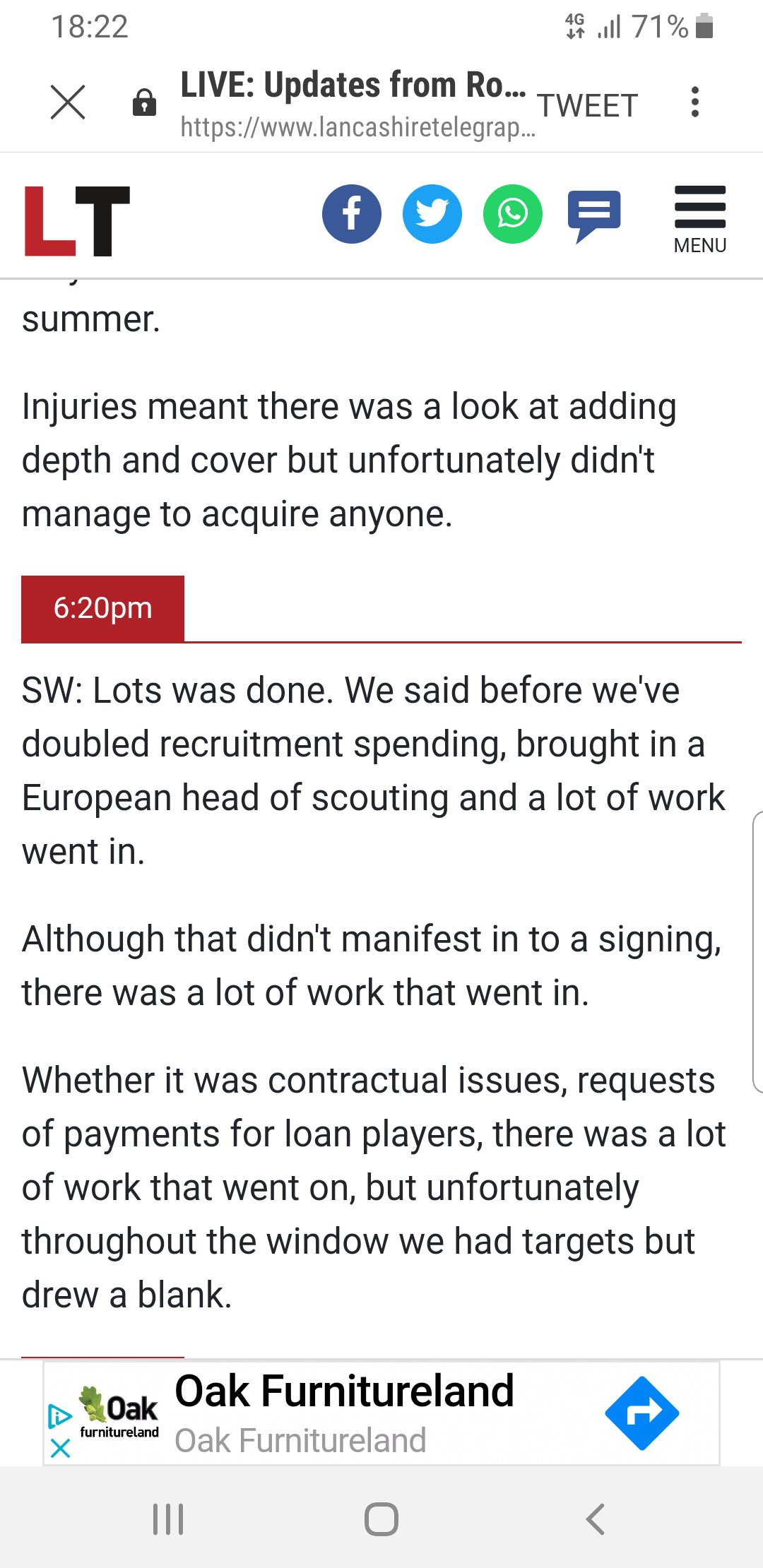Viewport: 763px width, 1568px height.
Task: Tap the blue directions arrow on the ad
Action: 641,1413
